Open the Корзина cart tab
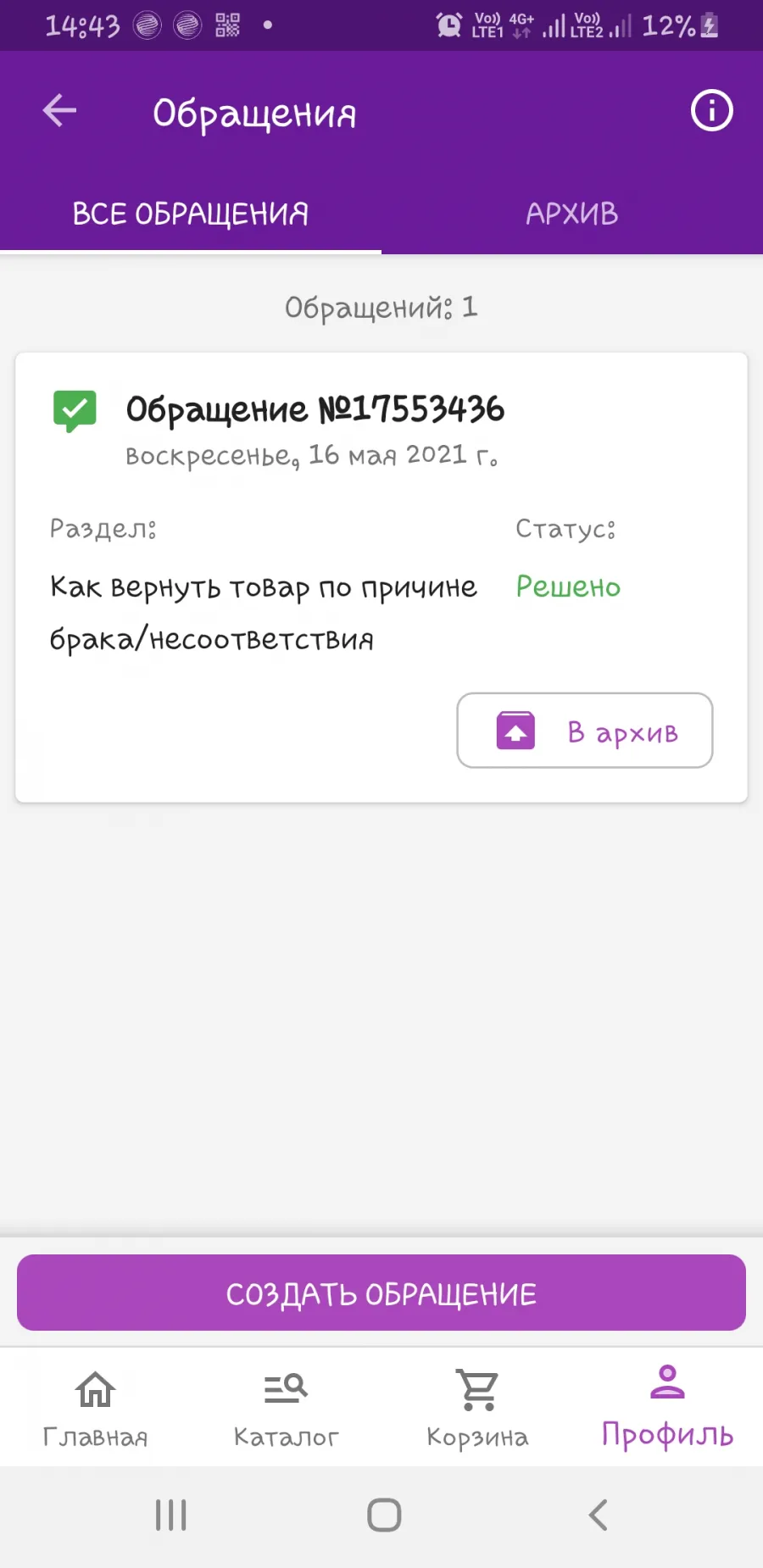 pyautogui.click(x=477, y=1407)
